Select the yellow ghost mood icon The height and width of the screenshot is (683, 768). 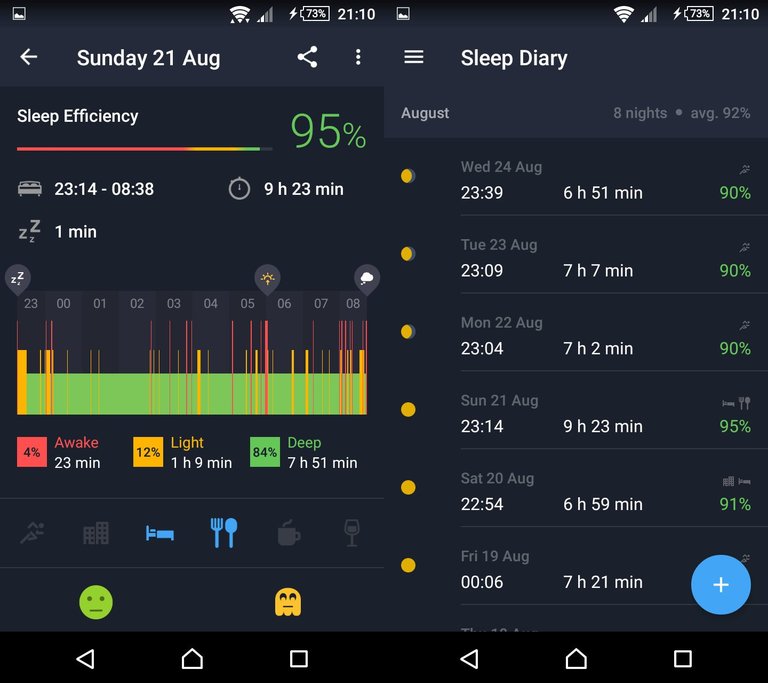tap(288, 602)
